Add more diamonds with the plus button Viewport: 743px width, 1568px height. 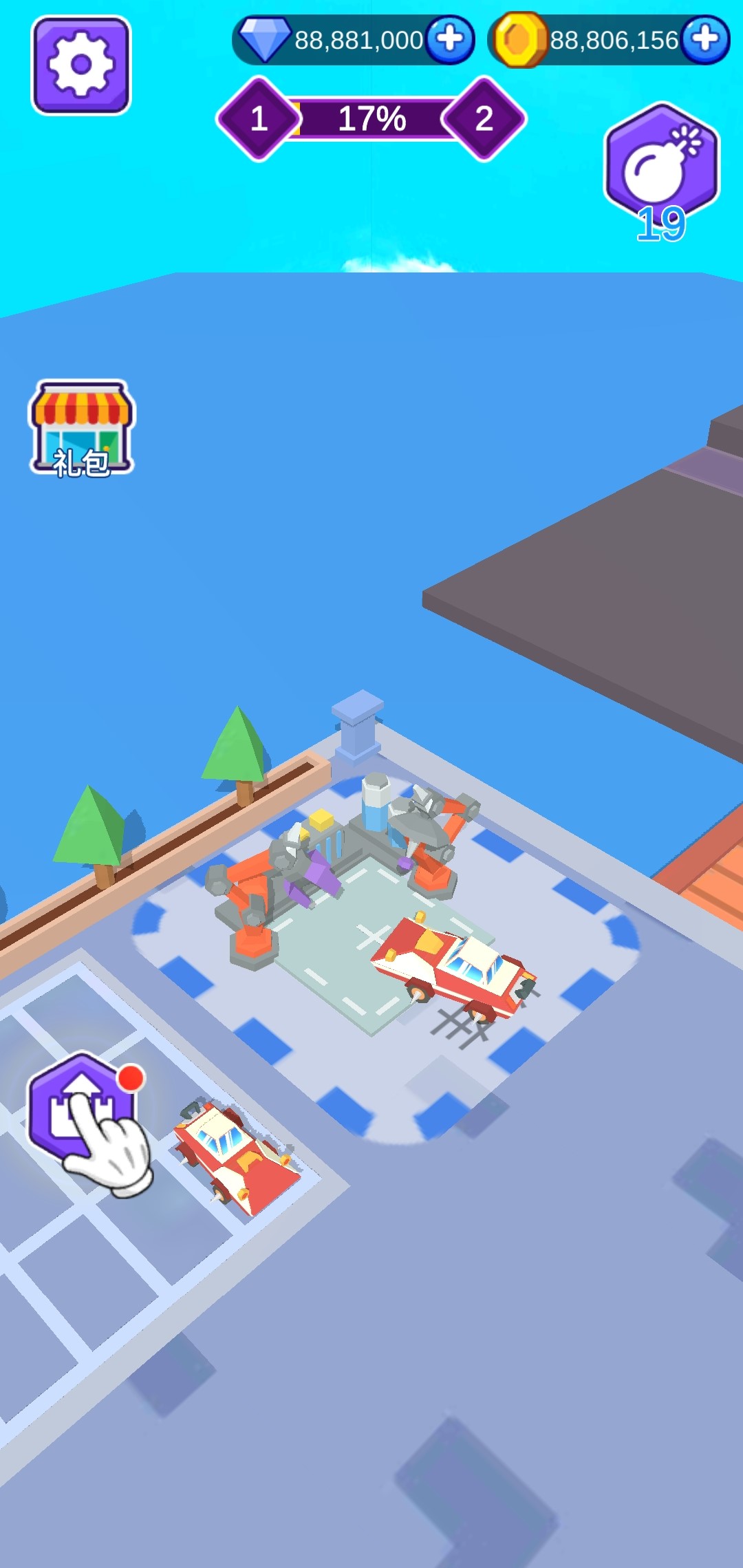450,39
